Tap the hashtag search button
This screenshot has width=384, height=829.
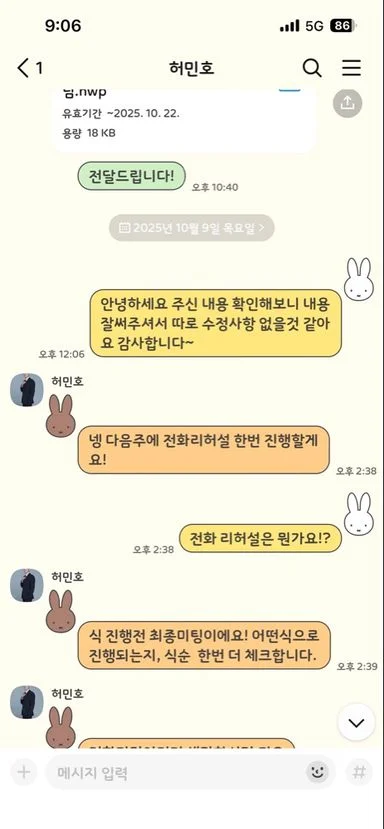[359, 772]
